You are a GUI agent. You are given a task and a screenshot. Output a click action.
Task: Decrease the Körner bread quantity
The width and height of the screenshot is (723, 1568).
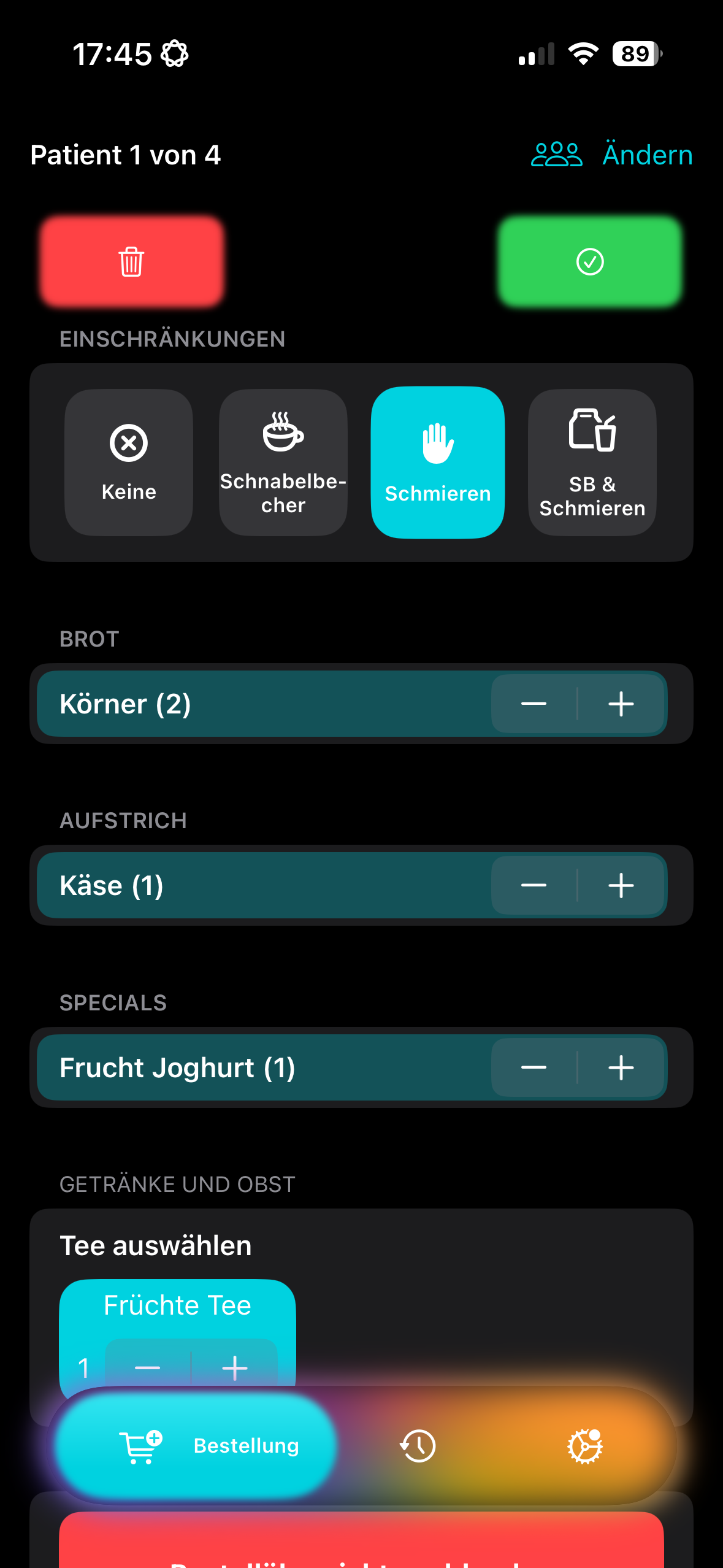click(534, 704)
